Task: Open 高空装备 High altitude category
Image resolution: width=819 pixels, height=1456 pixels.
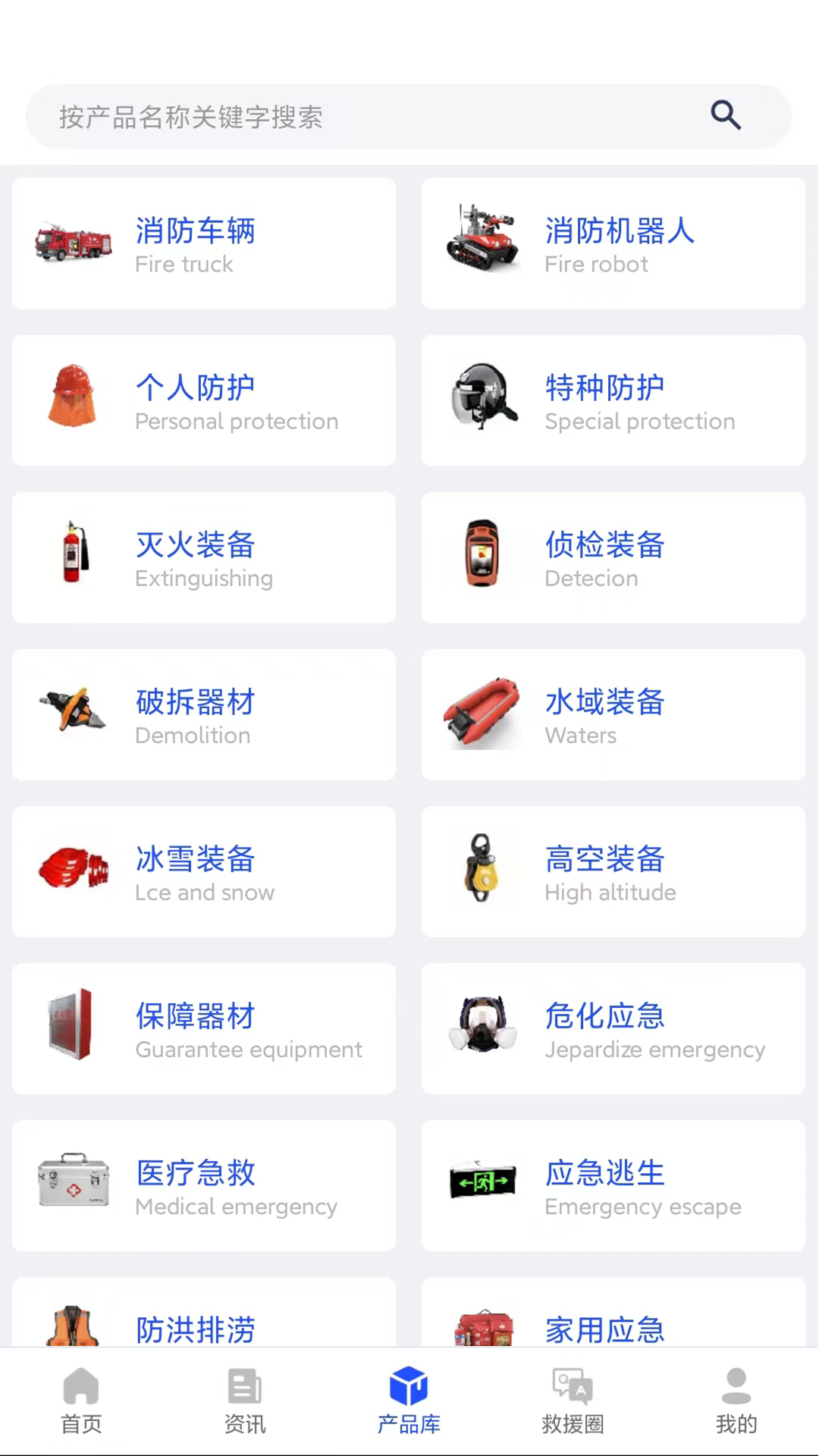Action: pos(613,871)
